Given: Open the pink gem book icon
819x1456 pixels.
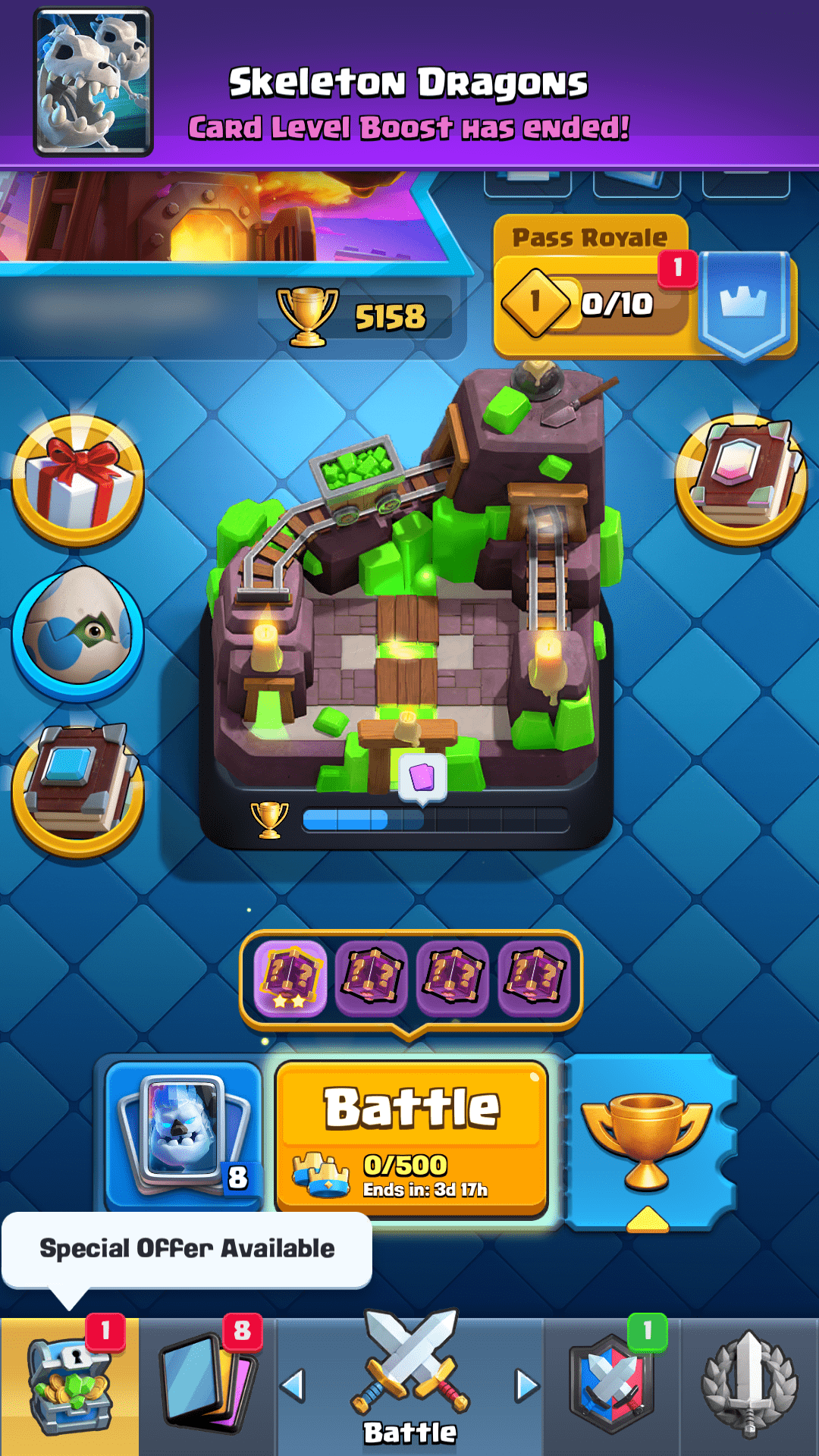Looking at the screenshot, I should (x=741, y=478).
